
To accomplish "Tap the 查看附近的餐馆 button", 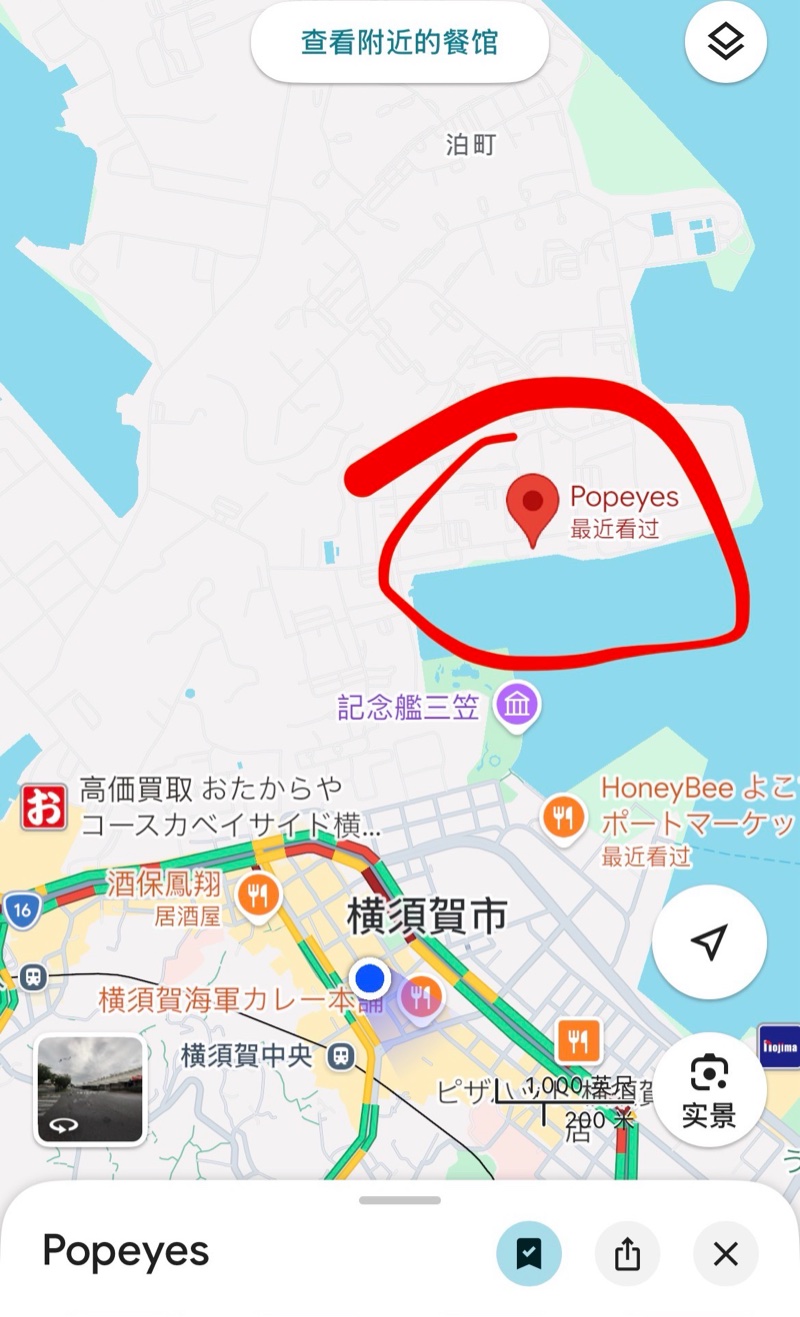I will click(x=399, y=43).
